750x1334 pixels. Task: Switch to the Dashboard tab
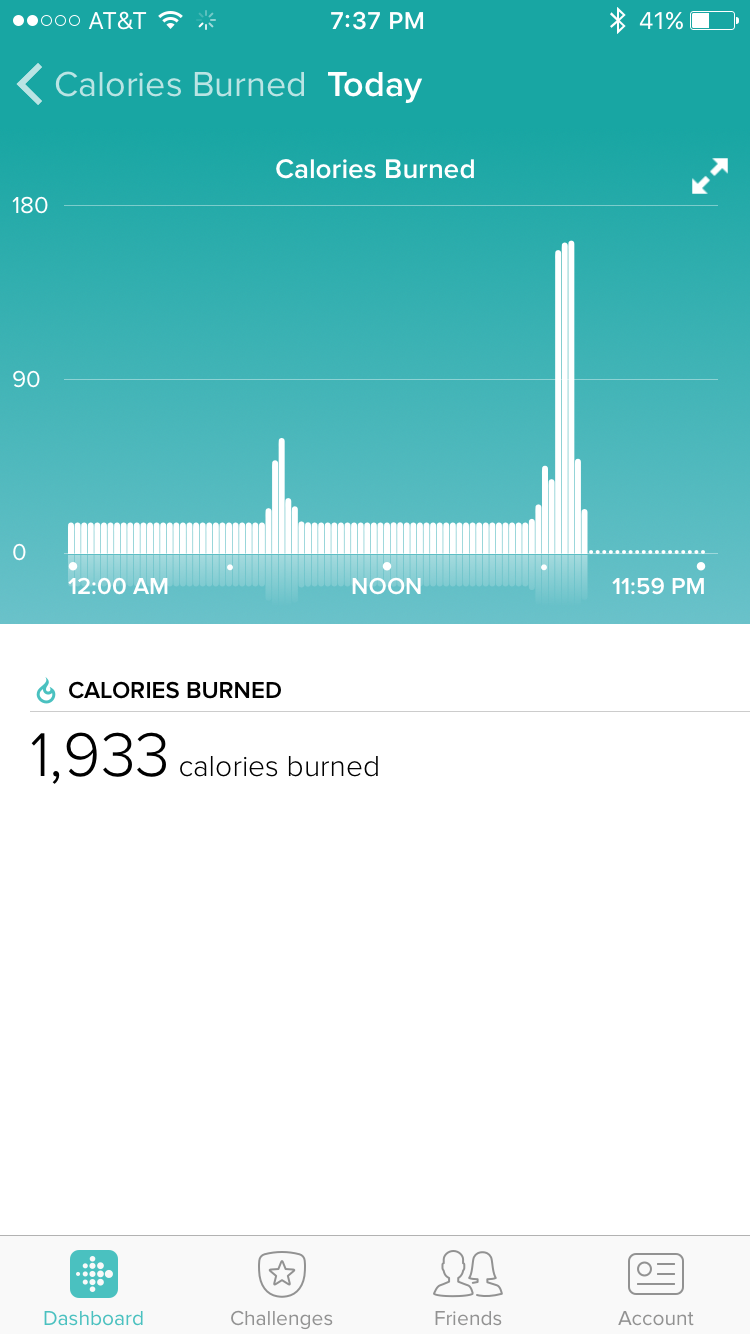(x=93, y=1289)
